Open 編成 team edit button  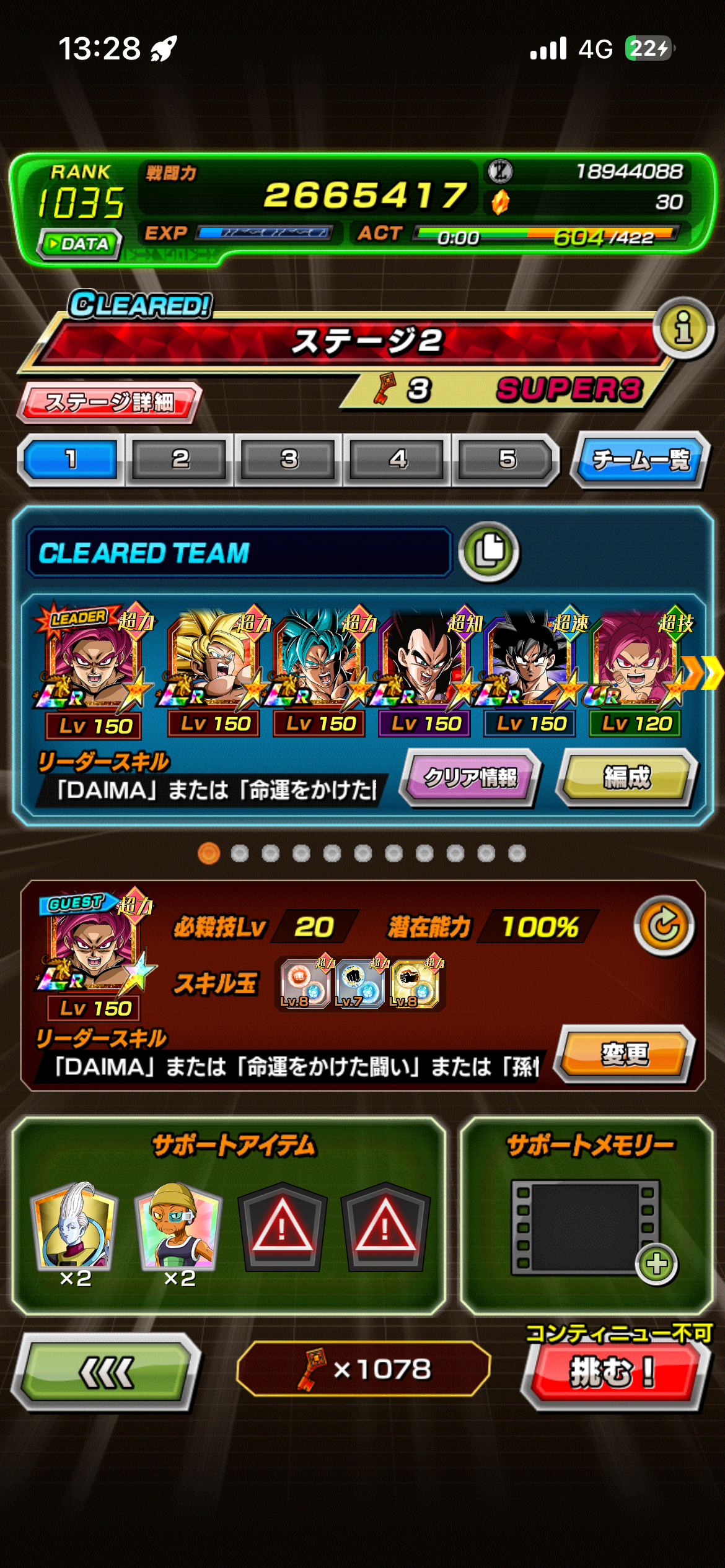coord(627,777)
